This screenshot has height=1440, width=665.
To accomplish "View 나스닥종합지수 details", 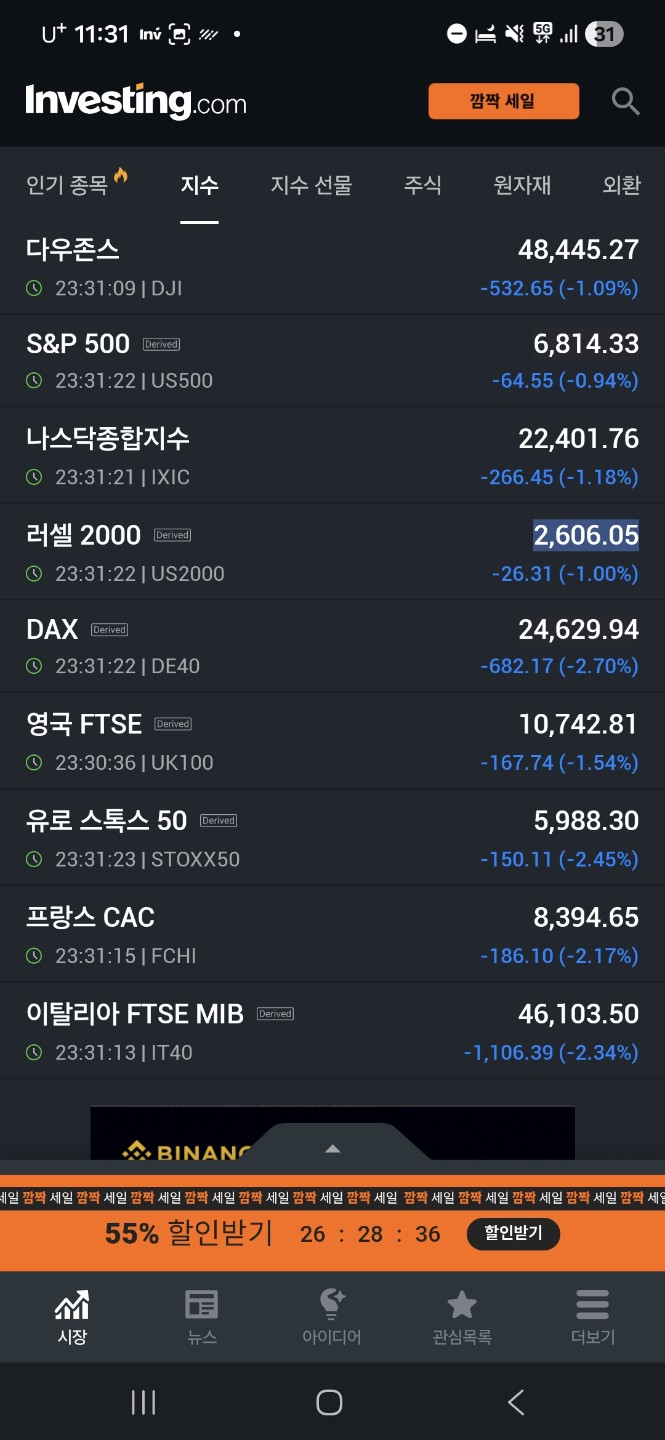I will coord(332,456).
